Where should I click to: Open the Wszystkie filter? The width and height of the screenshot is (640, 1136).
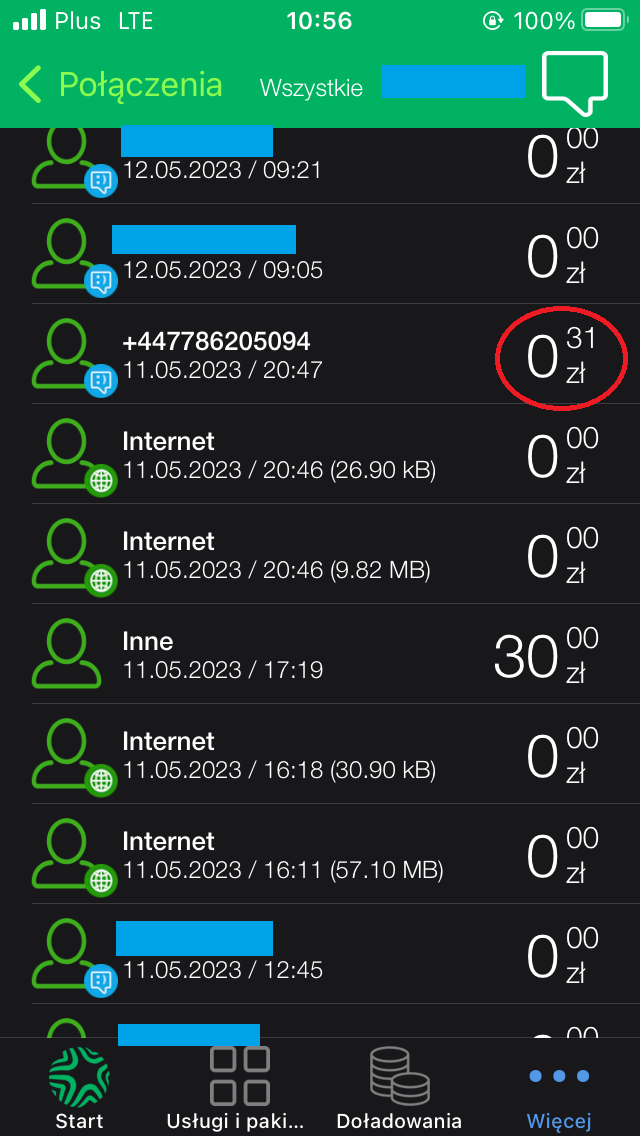(x=311, y=87)
